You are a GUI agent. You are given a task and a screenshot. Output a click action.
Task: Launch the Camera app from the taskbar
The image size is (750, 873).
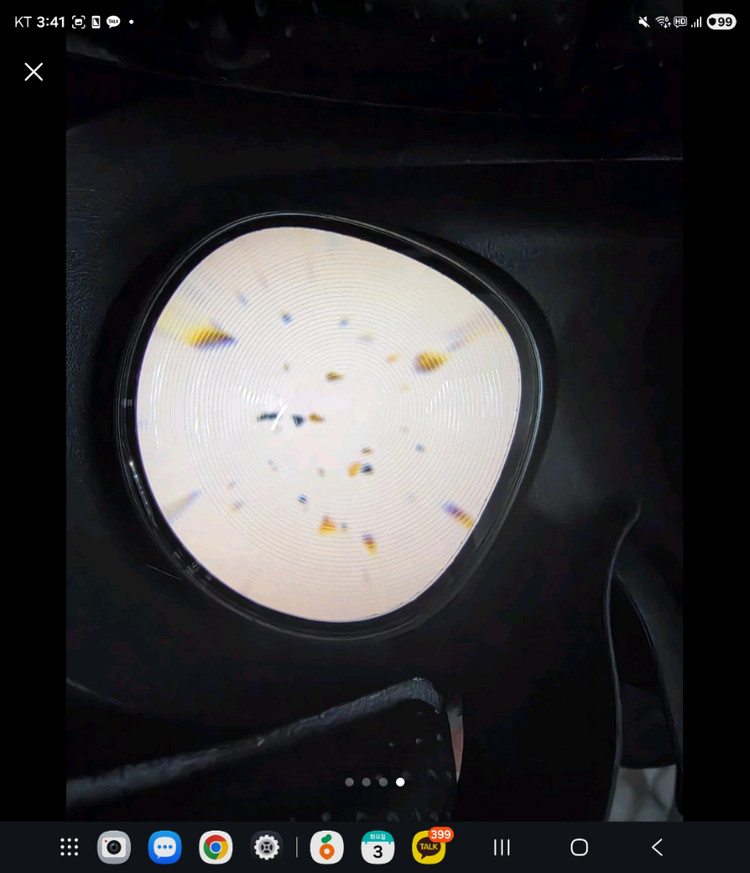pos(114,847)
